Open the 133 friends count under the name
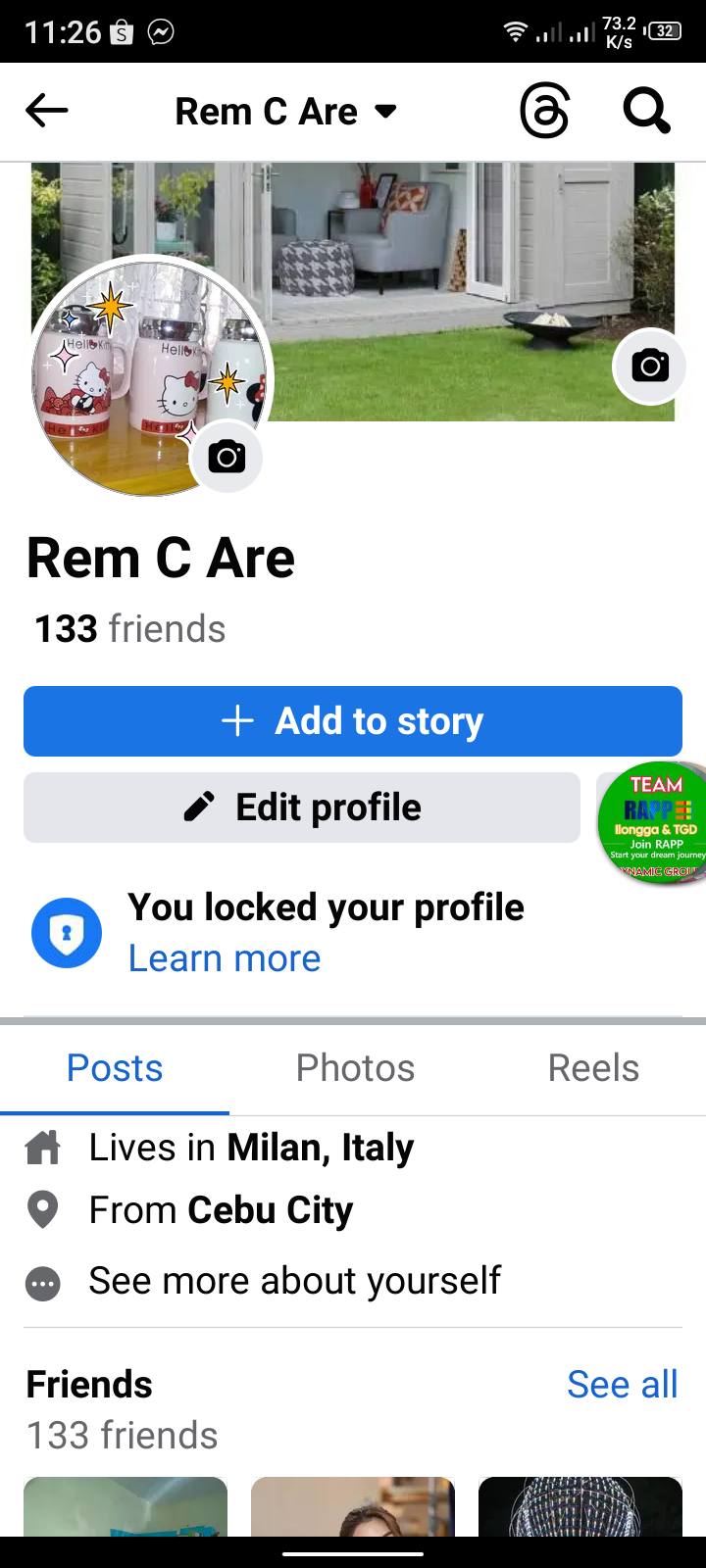The width and height of the screenshot is (706, 1568). click(x=130, y=629)
